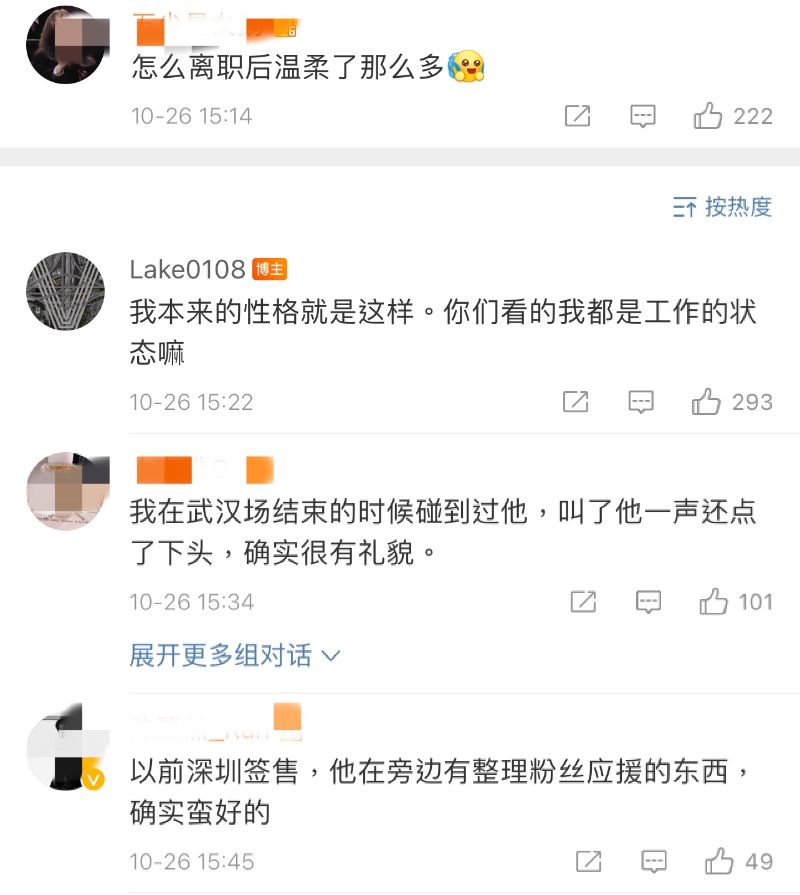View avatar of the 武汉场 commenter
The height and width of the screenshot is (895, 800).
[x=65, y=492]
